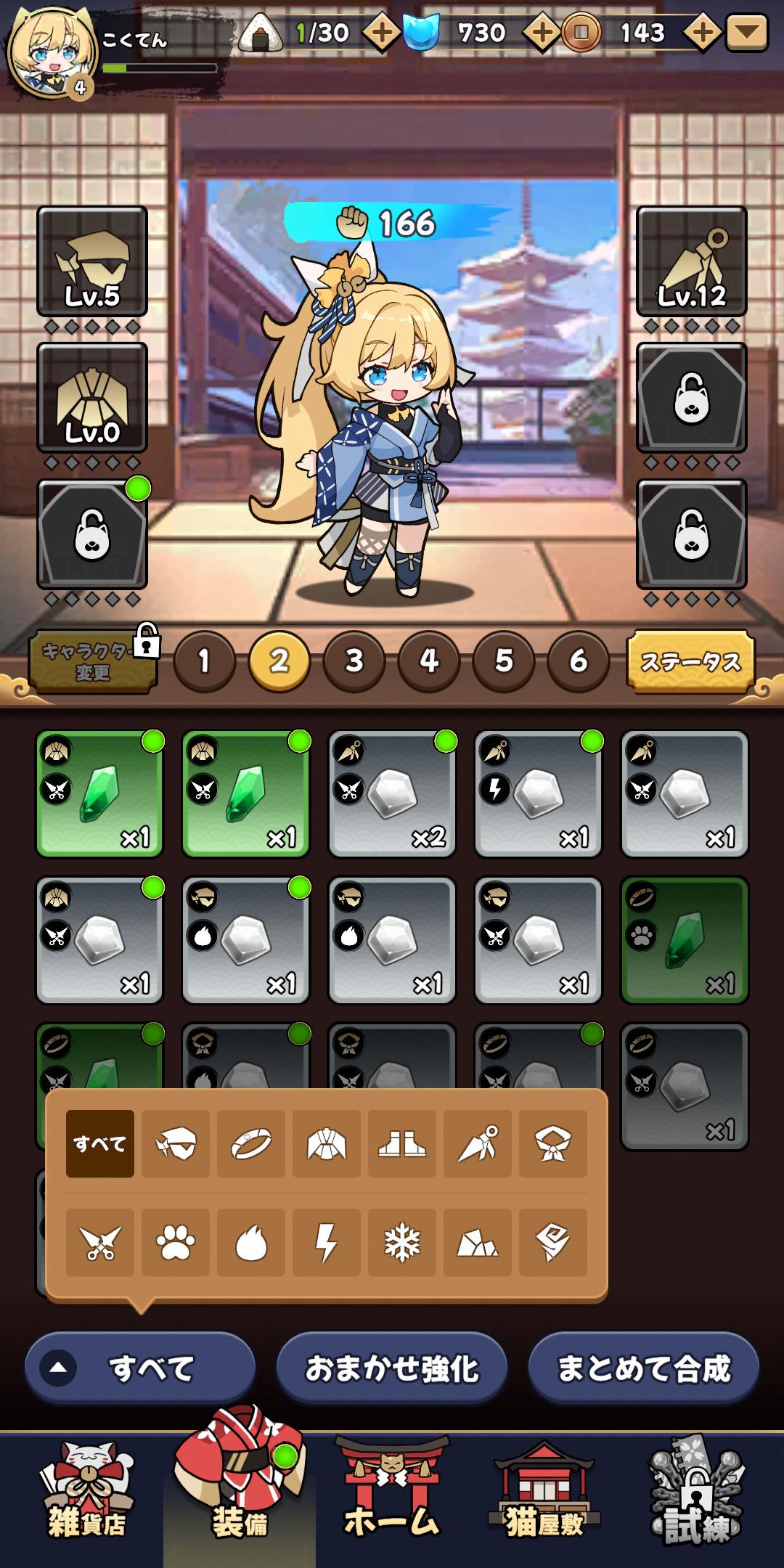Go to the ホーム tab

(391, 1499)
